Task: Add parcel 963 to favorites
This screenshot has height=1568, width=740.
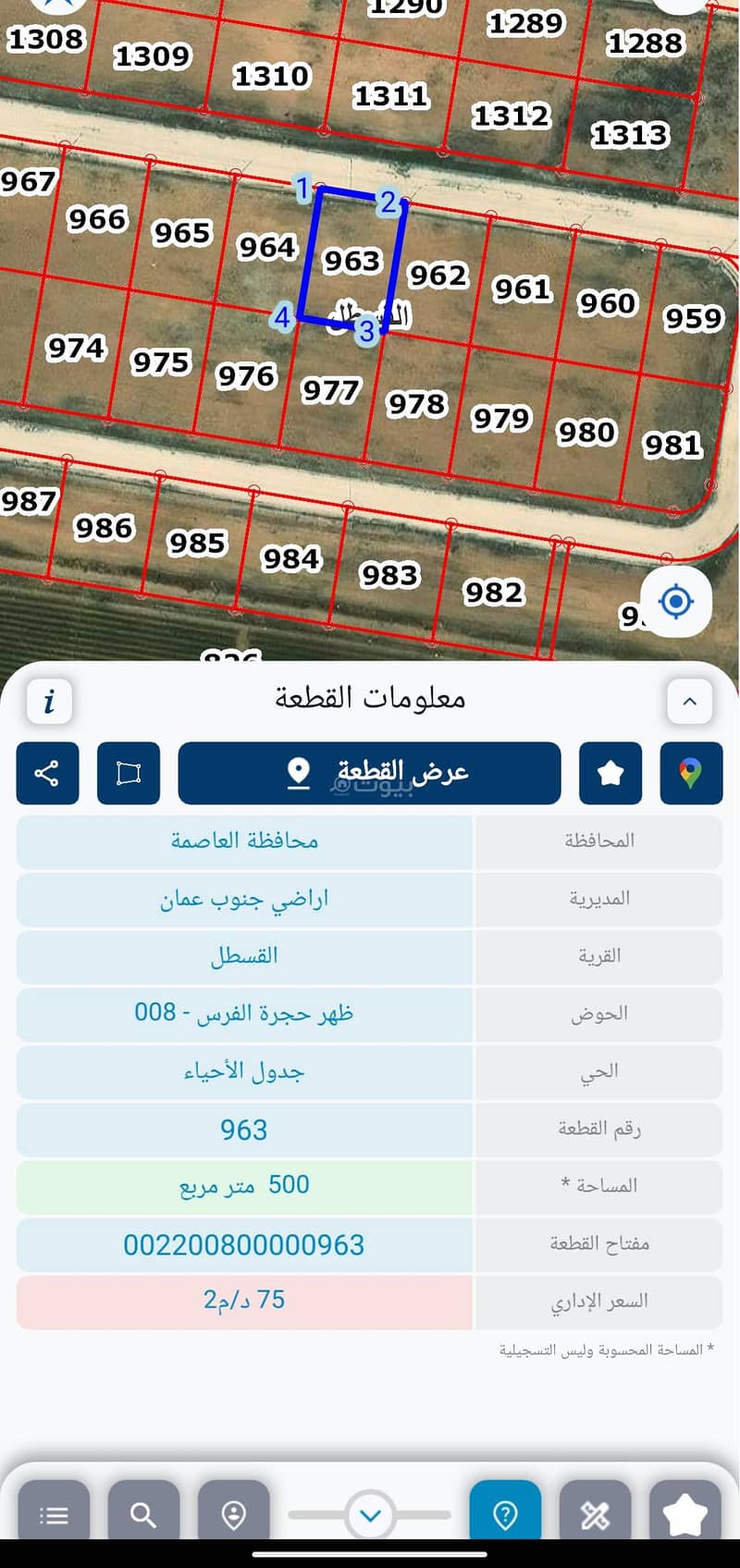Action: pyautogui.click(x=610, y=773)
